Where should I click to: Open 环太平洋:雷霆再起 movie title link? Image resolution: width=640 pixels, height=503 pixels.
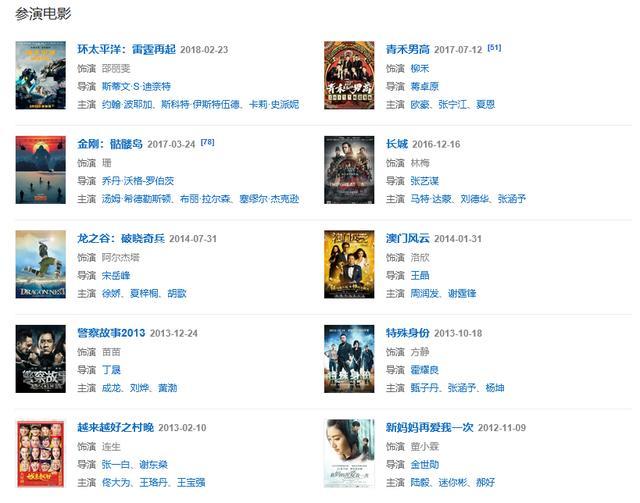pyautogui.click(x=126, y=49)
